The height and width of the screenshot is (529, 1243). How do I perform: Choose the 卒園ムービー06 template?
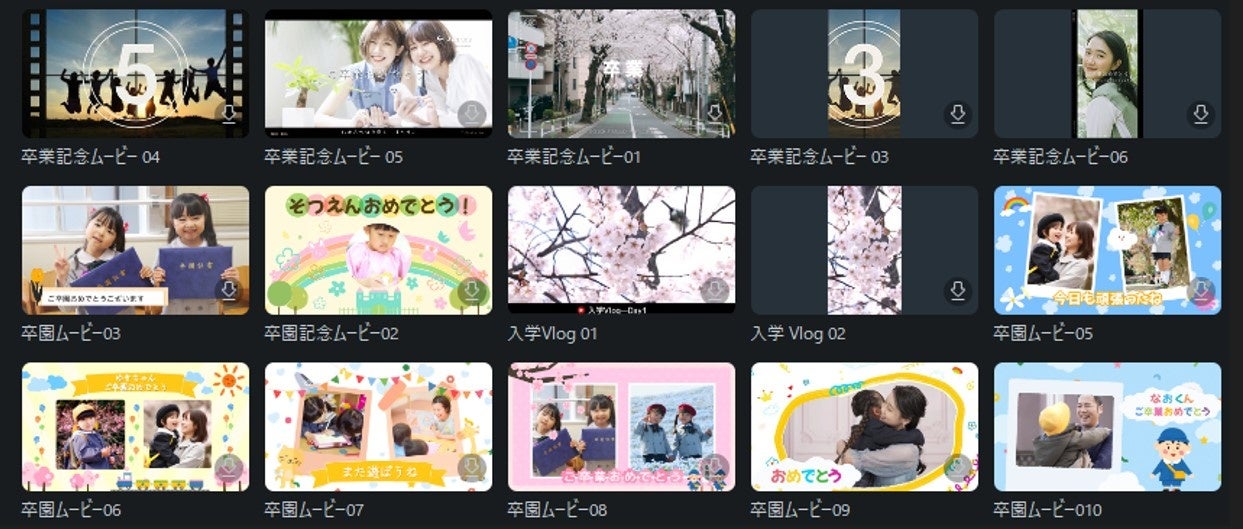point(135,426)
